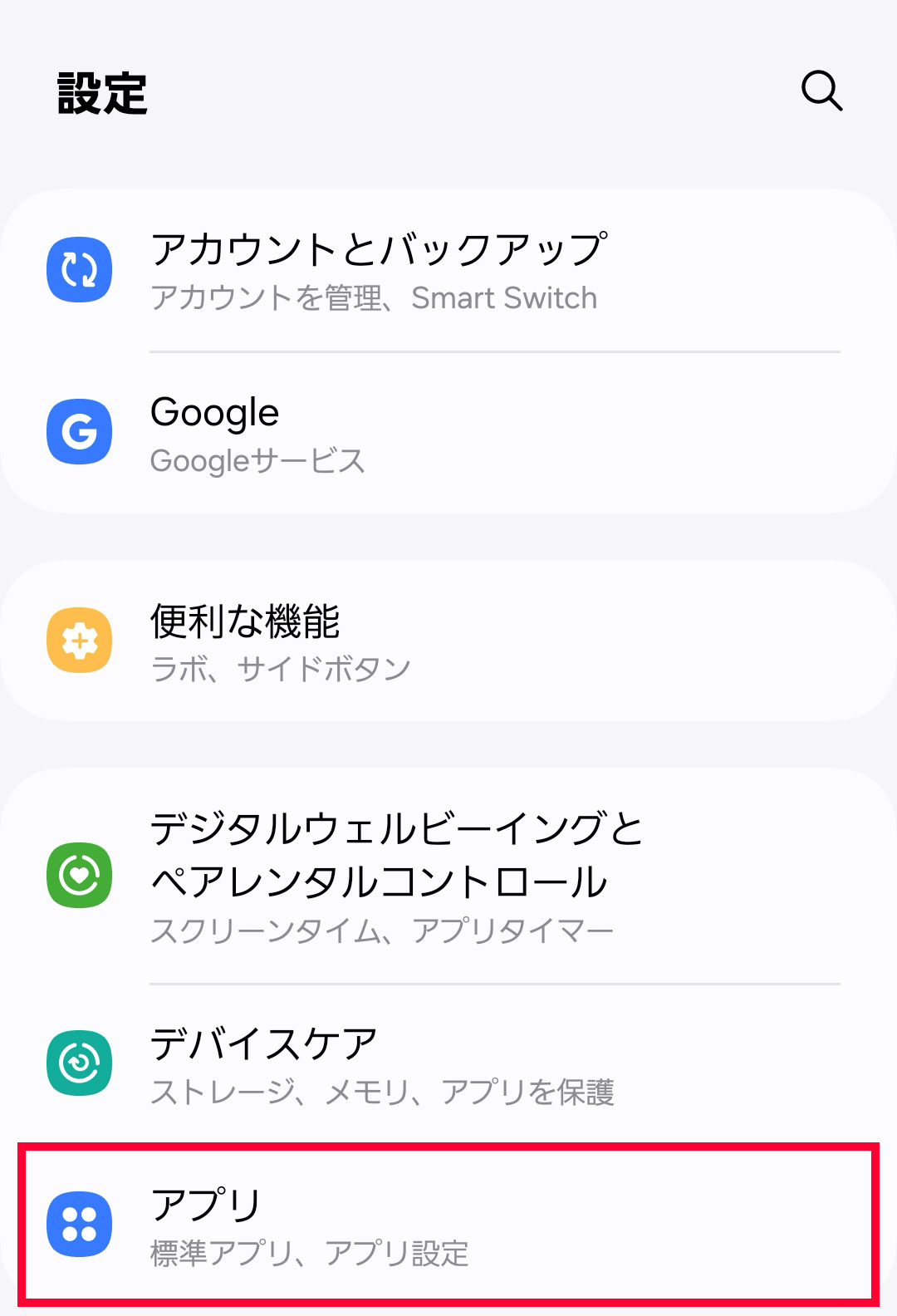
Task: Open デバイスケア settings
Action: 448,1064
